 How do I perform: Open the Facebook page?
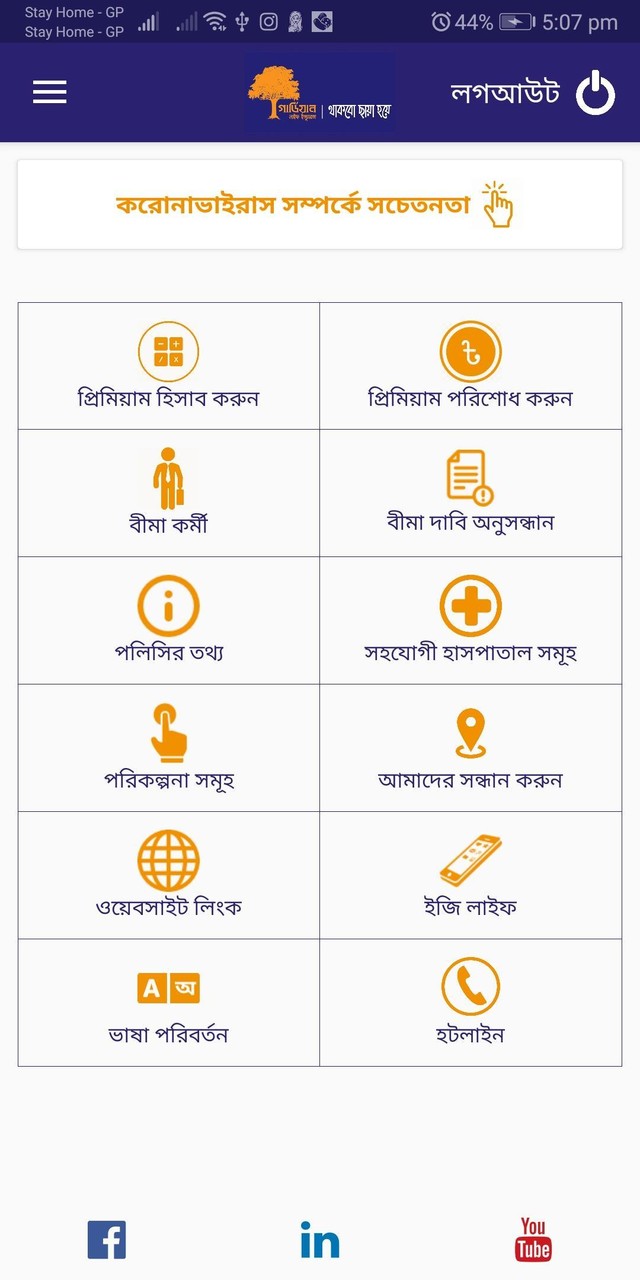(106, 1240)
